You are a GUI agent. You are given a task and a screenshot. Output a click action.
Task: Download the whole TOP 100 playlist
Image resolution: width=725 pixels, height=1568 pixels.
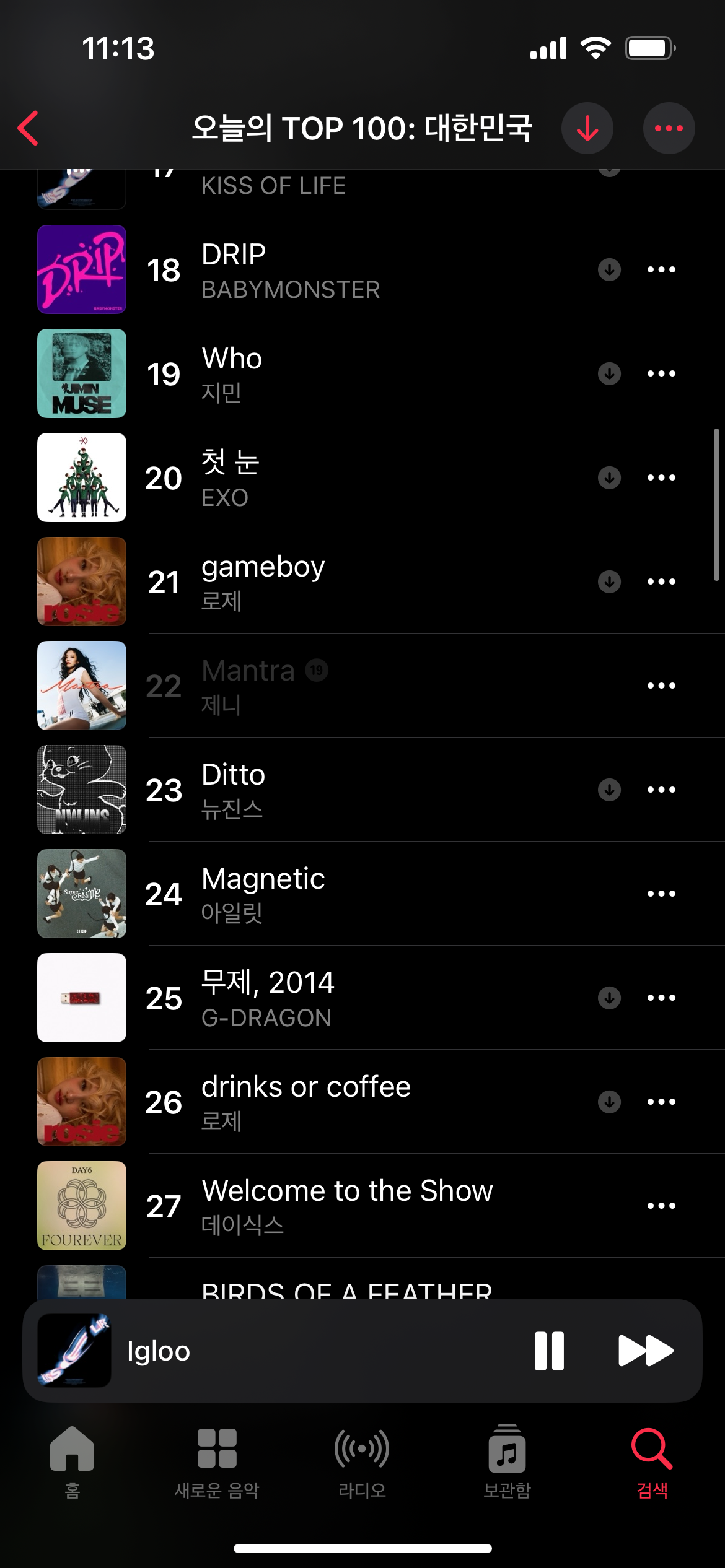pyautogui.click(x=587, y=128)
